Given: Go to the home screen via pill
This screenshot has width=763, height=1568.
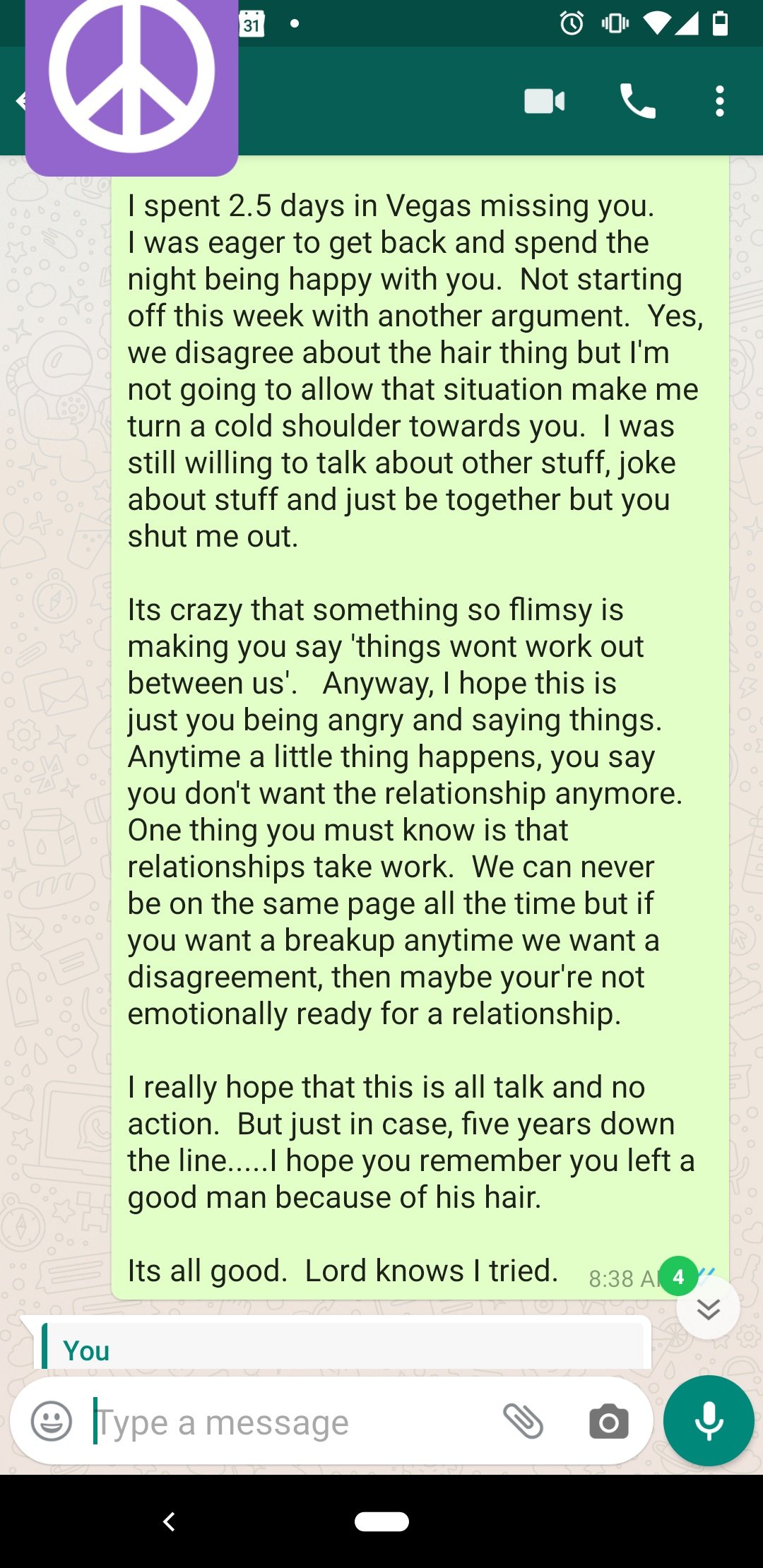Looking at the screenshot, I should [x=381, y=1521].
